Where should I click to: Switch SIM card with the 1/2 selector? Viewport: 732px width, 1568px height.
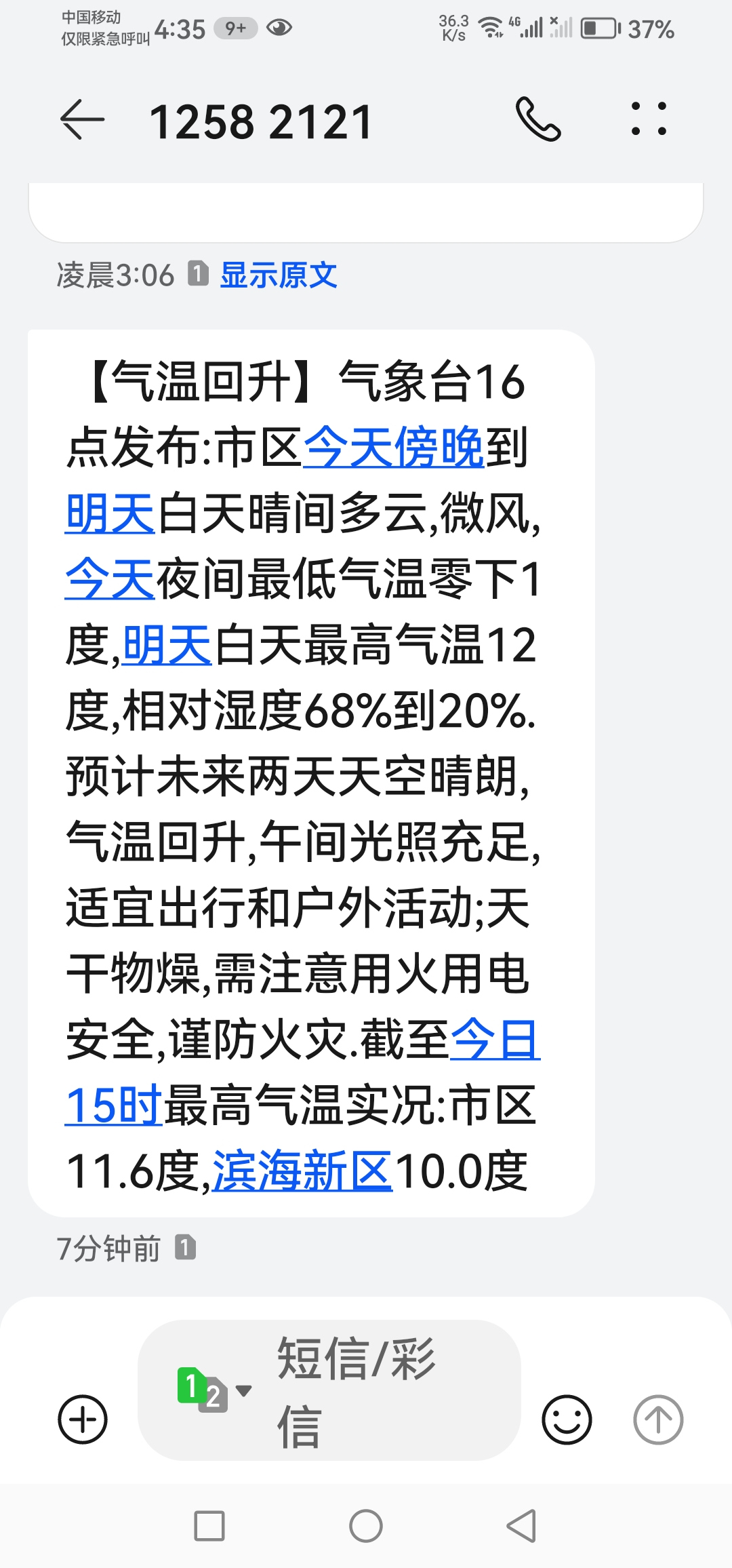coord(211,1390)
